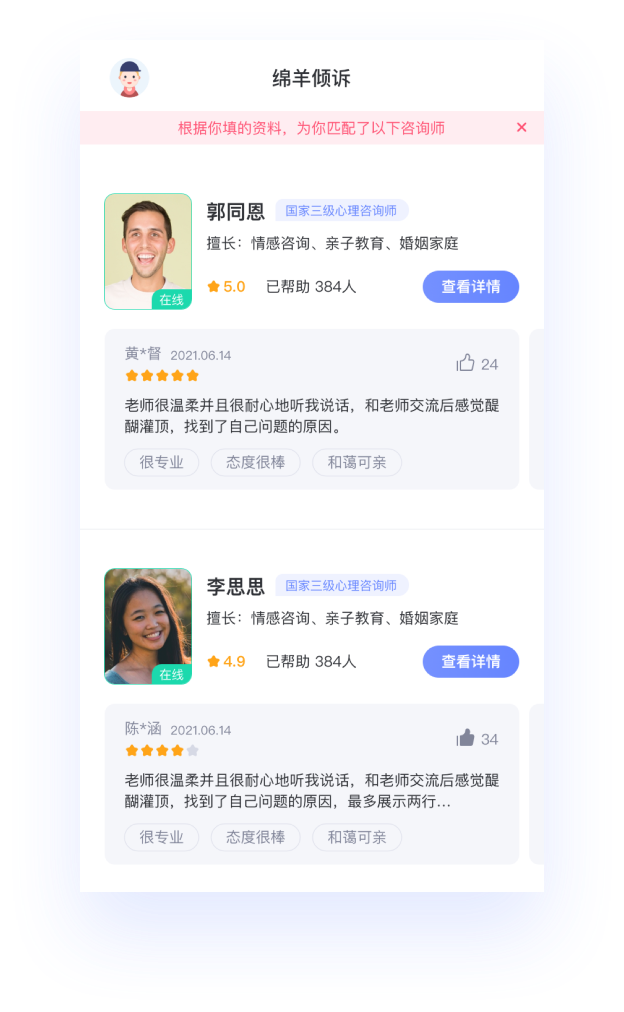Like 陈*涵's review

(x=466, y=739)
